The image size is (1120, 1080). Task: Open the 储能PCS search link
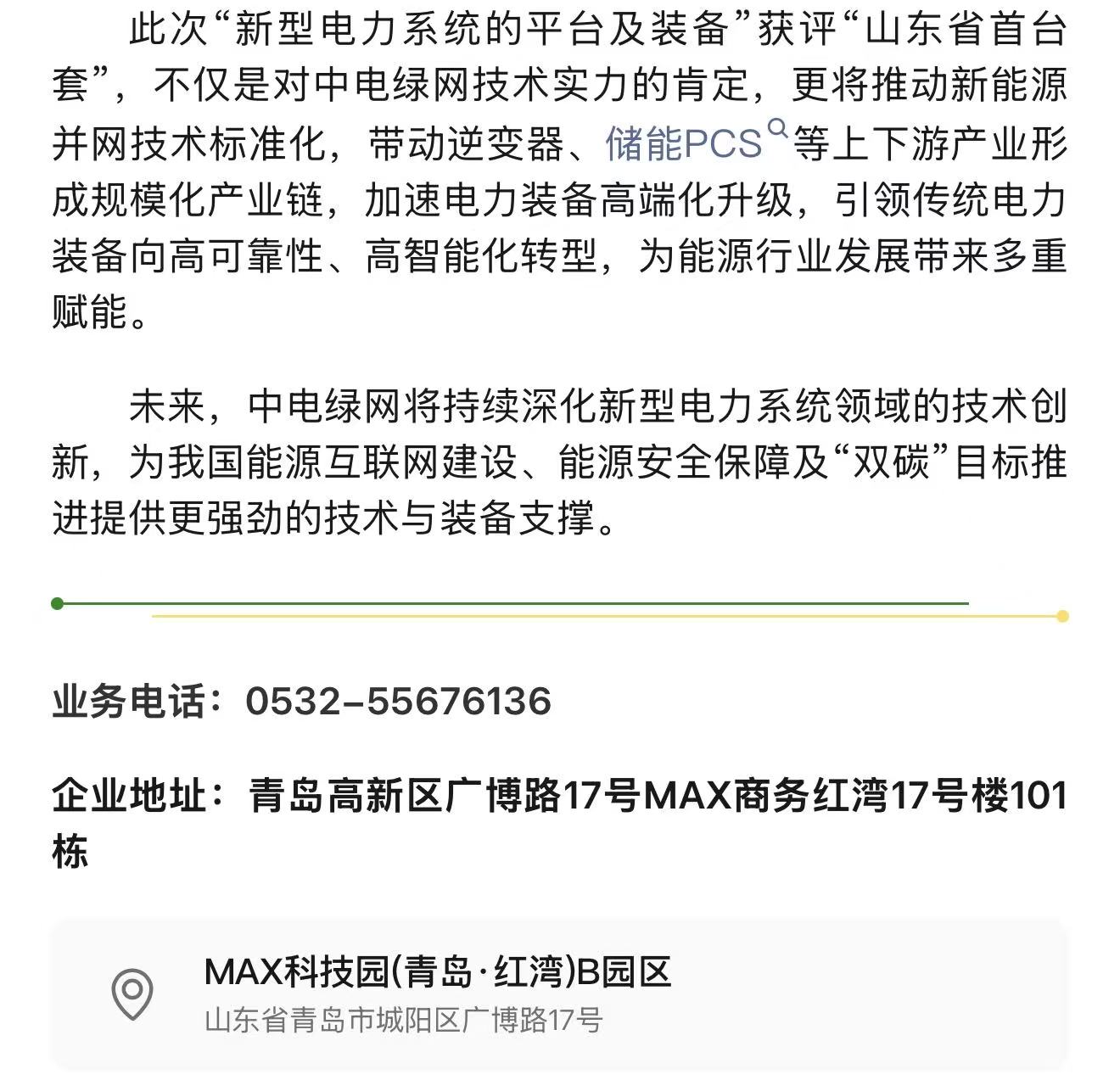click(684, 143)
